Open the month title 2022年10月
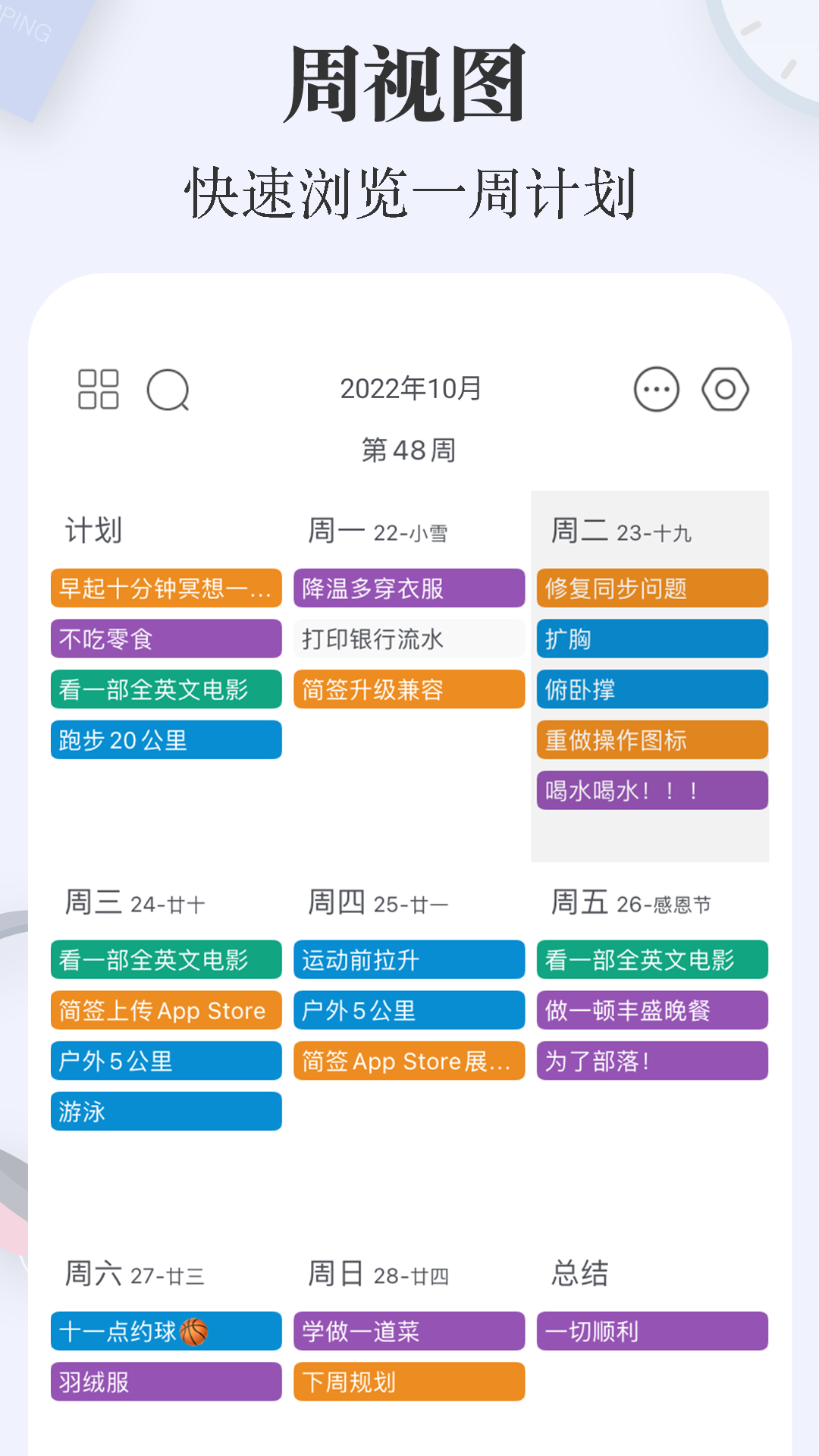819x1456 pixels. [x=409, y=388]
